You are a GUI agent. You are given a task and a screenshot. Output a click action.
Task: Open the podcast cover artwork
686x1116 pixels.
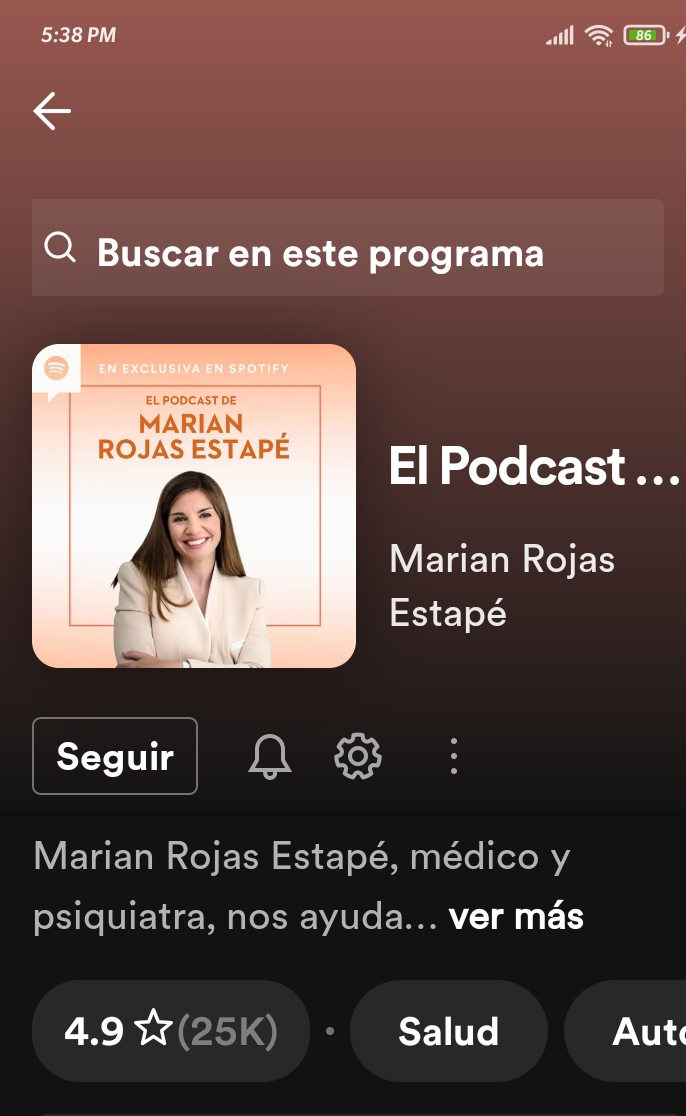coord(194,506)
